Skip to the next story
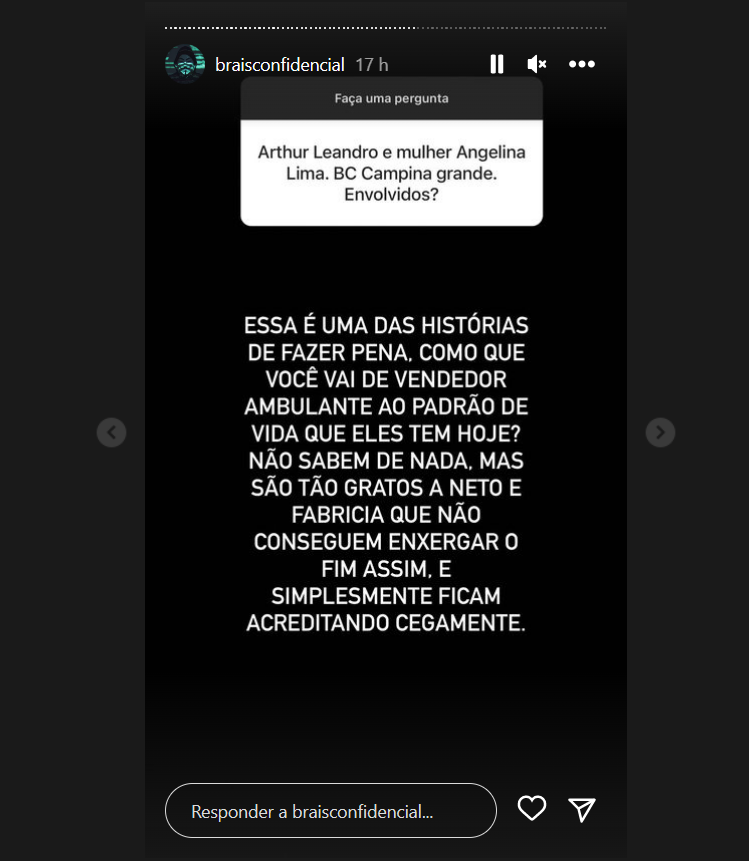The height and width of the screenshot is (861, 749). tap(660, 432)
